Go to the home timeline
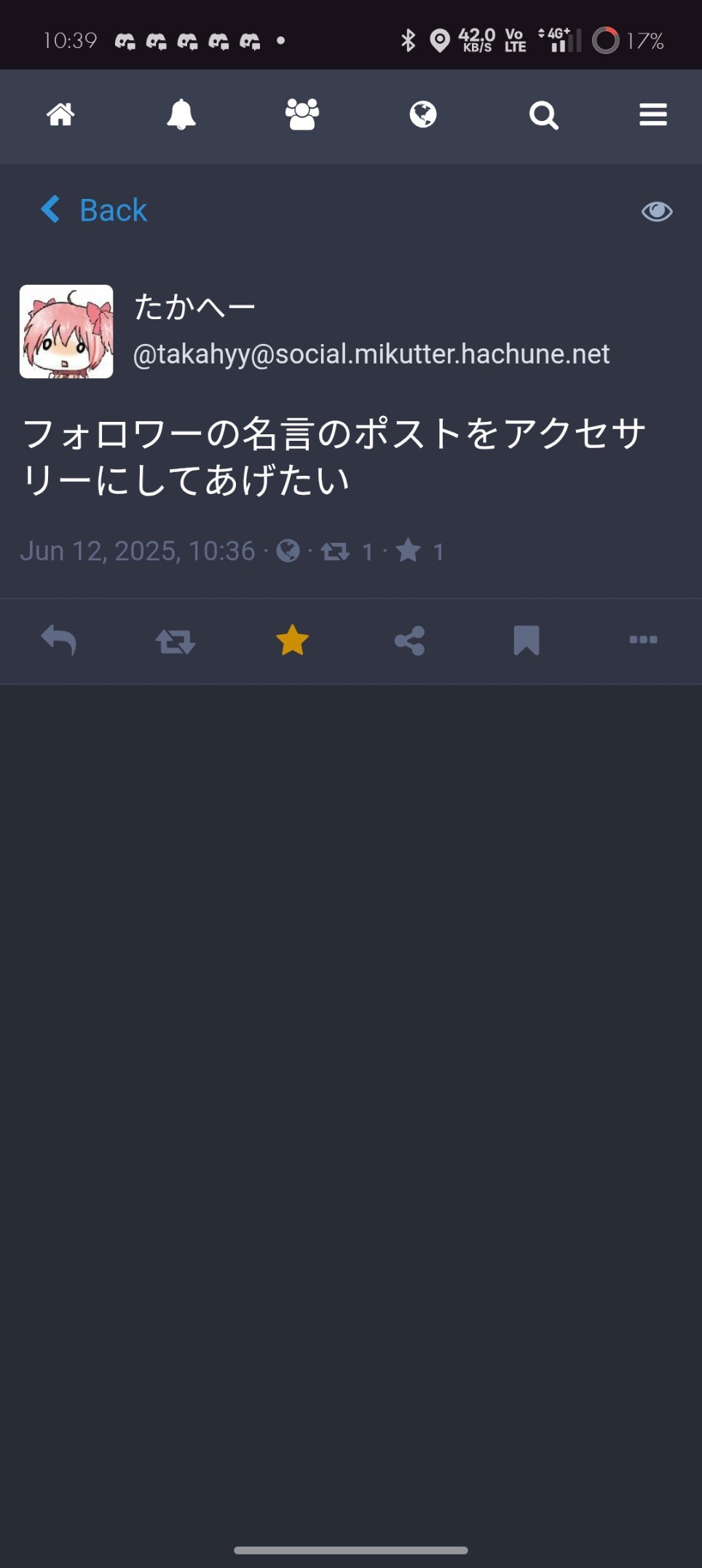The width and height of the screenshot is (702, 1568). pyautogui.click(x=60, y=115)
